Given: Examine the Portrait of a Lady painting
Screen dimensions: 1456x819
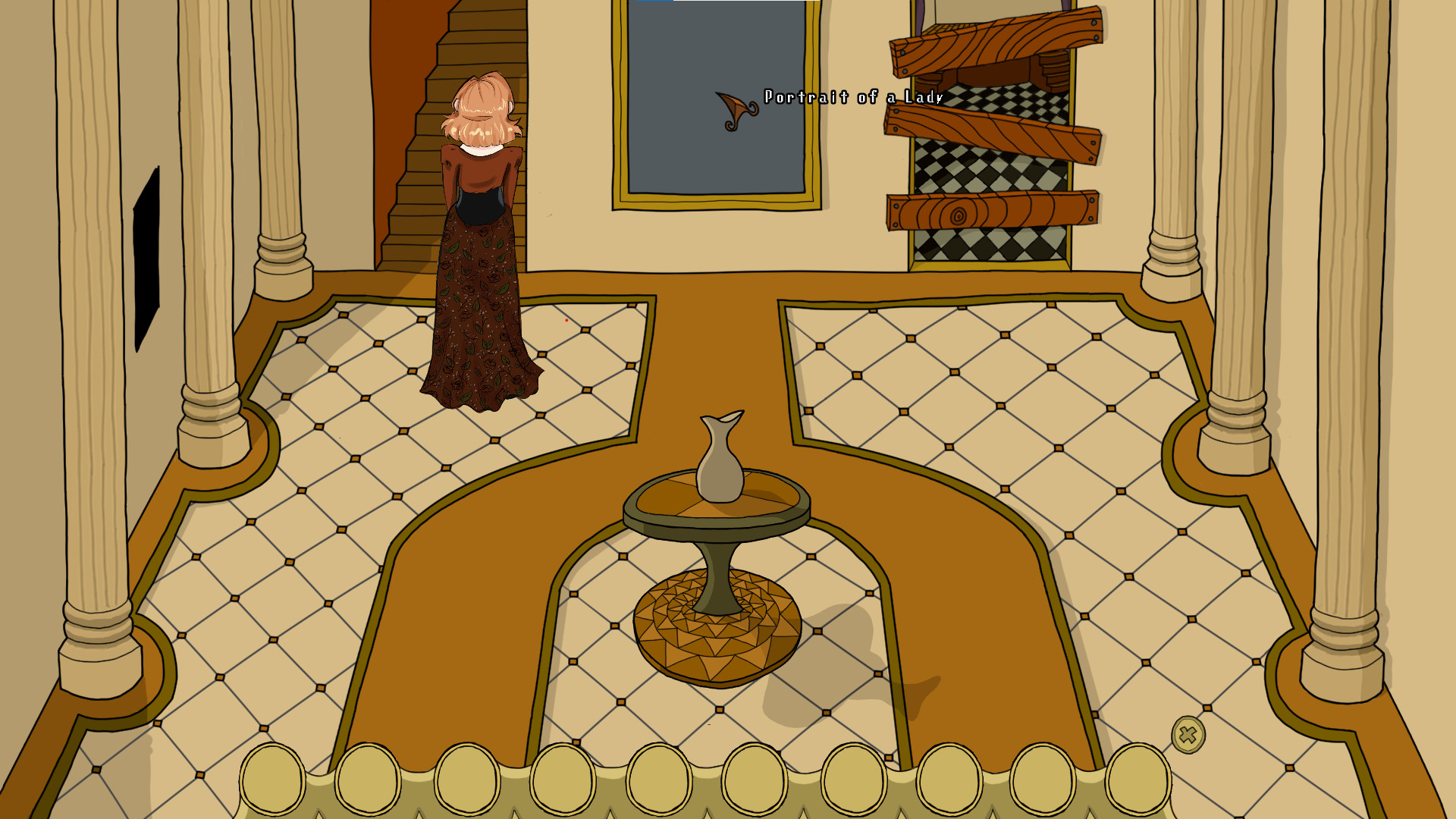Looking at the screenshot, I should tap(717, 104).
